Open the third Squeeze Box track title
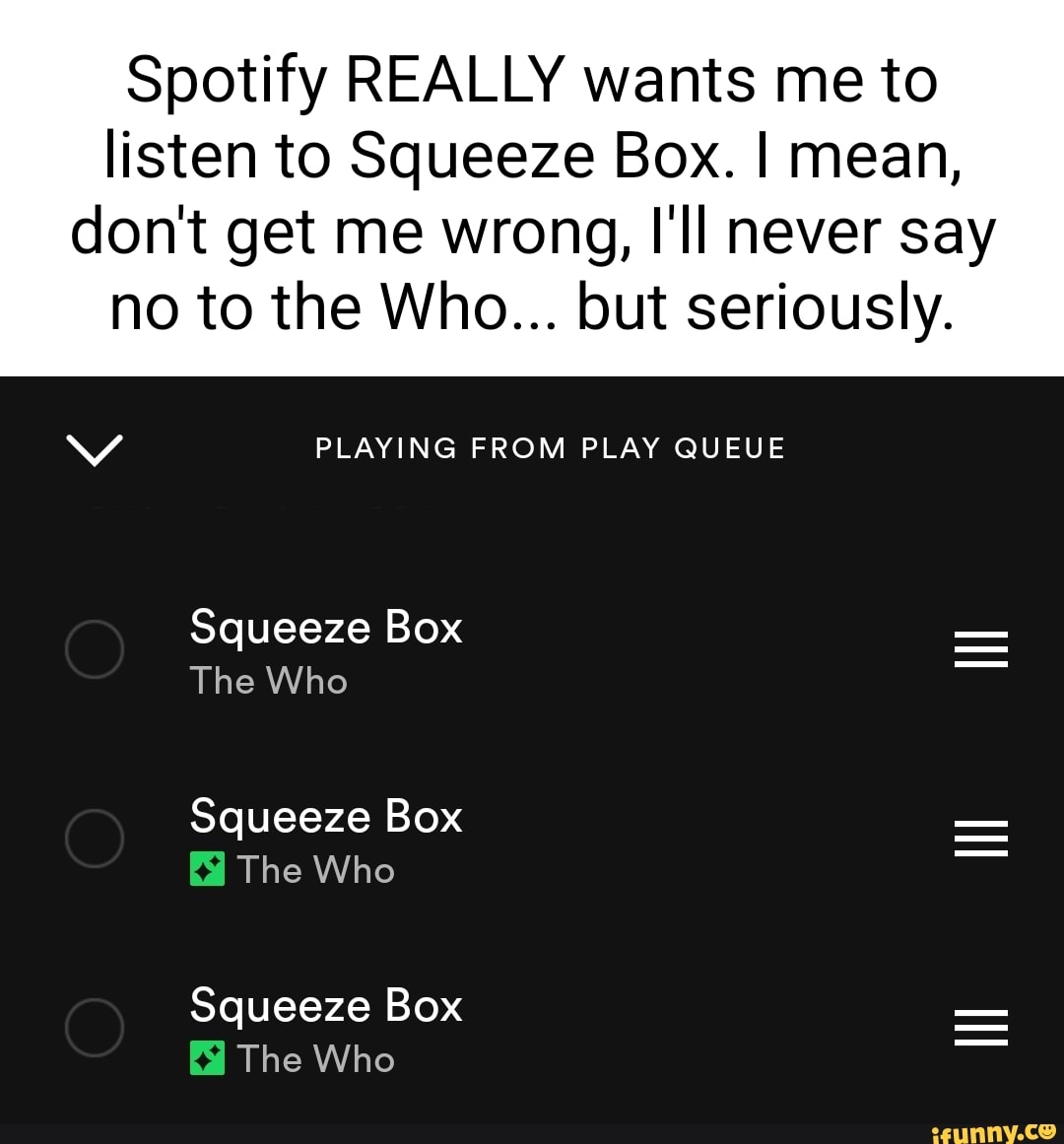 tap(326, 1005)
